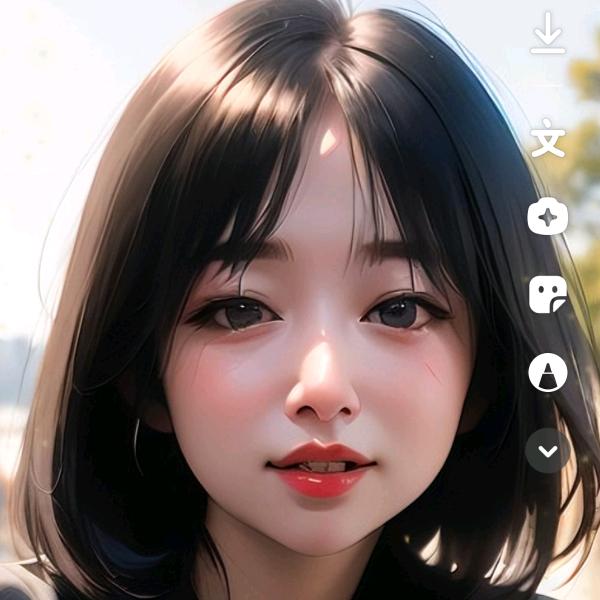Add text with the 文 tool
600x600 pixels.
tap(548, 138)
